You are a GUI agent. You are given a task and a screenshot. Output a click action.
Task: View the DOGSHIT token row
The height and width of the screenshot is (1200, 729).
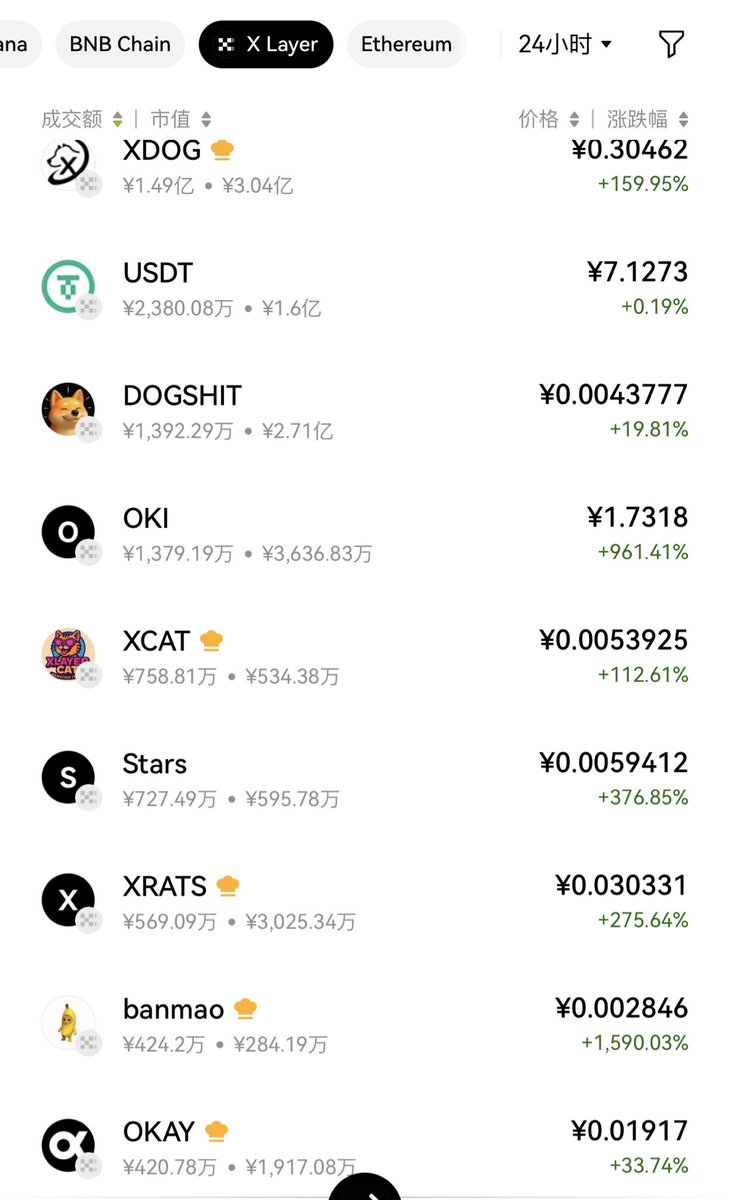(364, 411)
